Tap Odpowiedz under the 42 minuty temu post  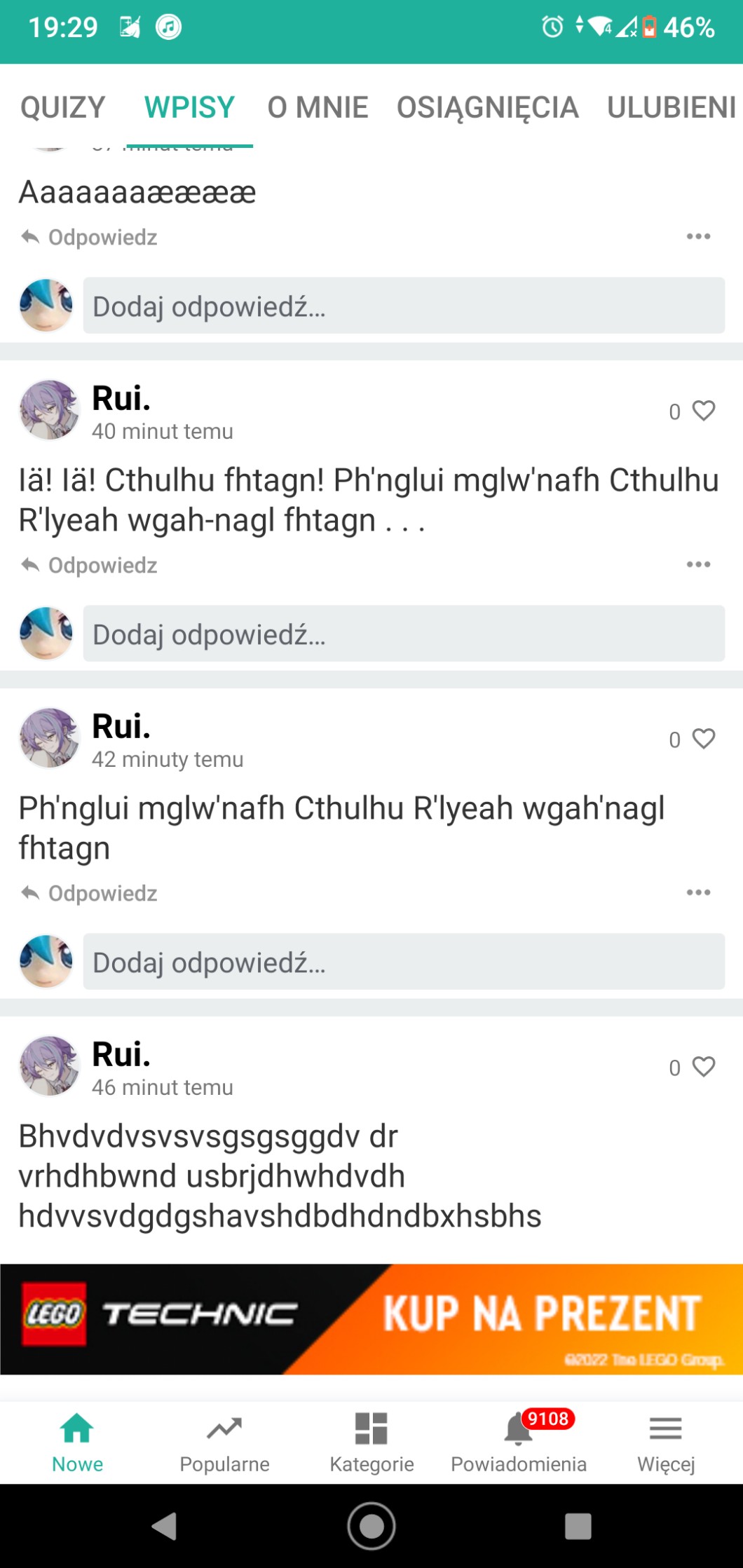89,893
